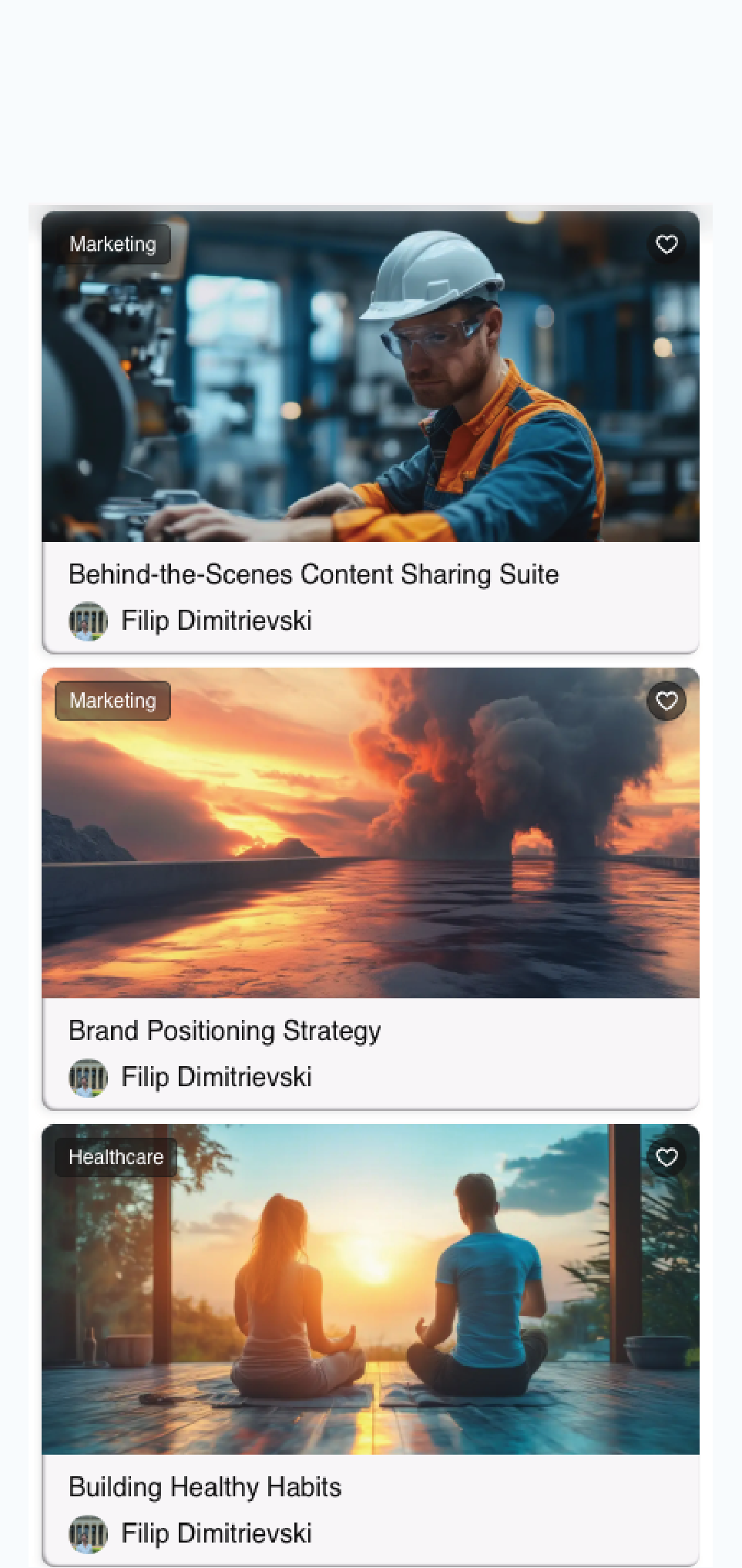Screen dimensions: 742x1568
Task: Like Behind-the-Scenes Content Sharing Suite card
Action: click(x=666, y=244)
